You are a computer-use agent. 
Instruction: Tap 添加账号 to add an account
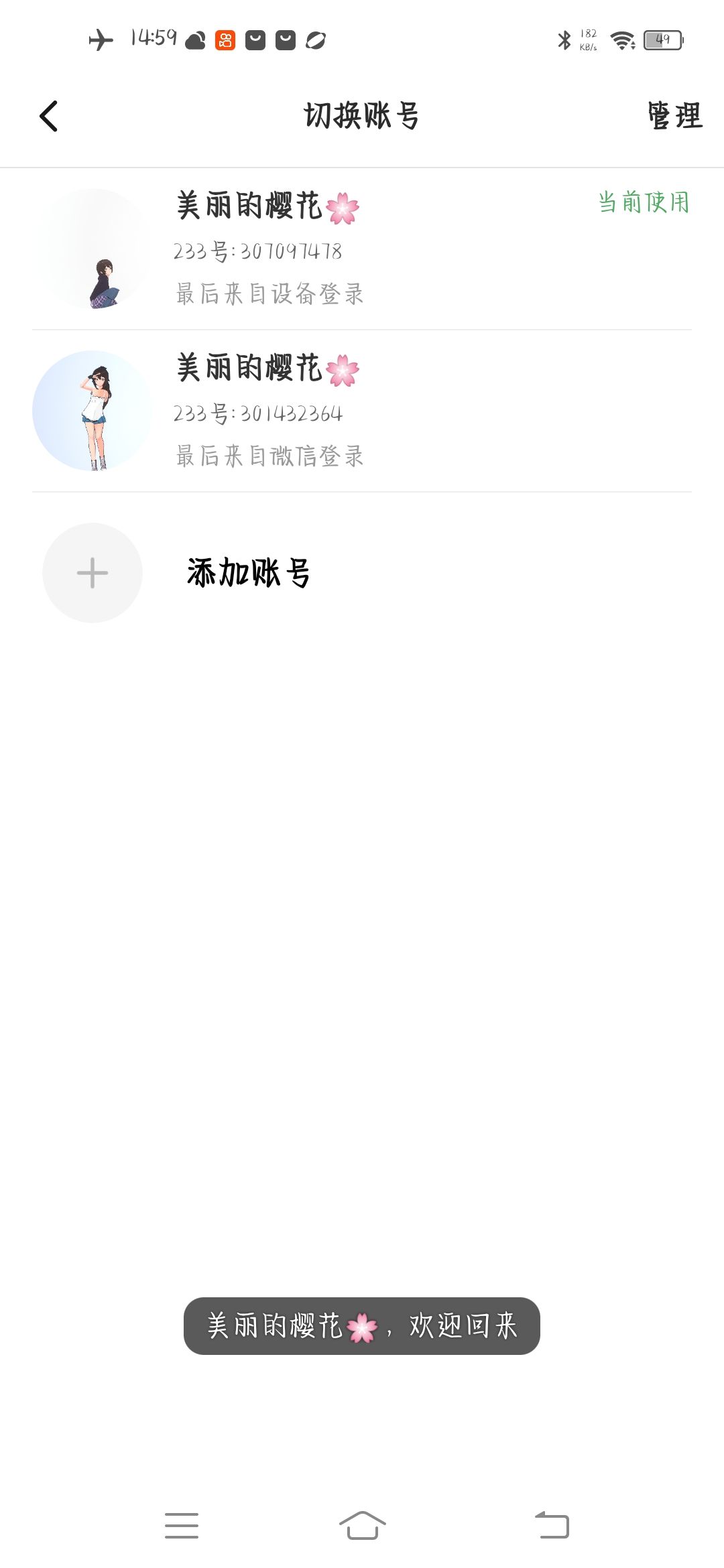(x=247, y=574)
